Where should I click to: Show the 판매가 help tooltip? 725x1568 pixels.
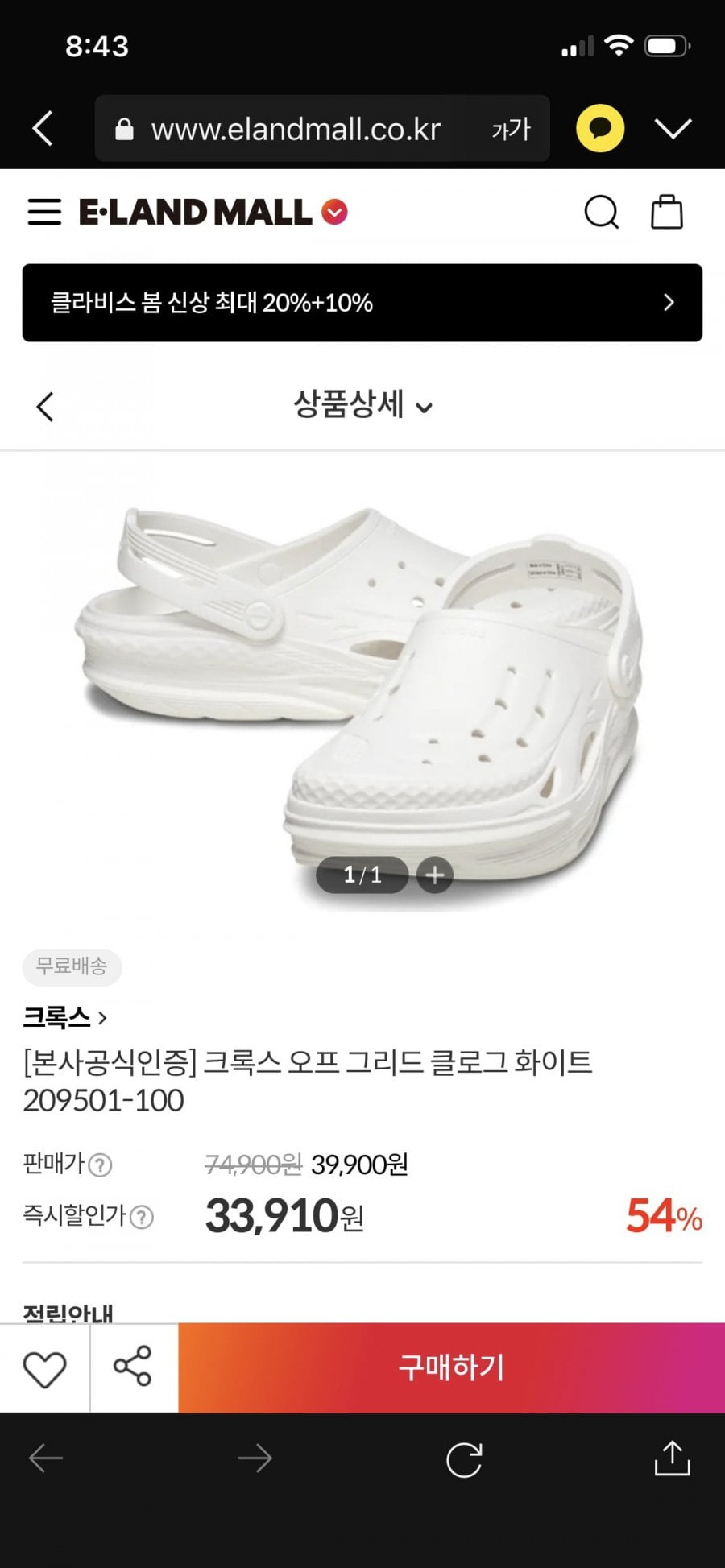(100, 1165)
